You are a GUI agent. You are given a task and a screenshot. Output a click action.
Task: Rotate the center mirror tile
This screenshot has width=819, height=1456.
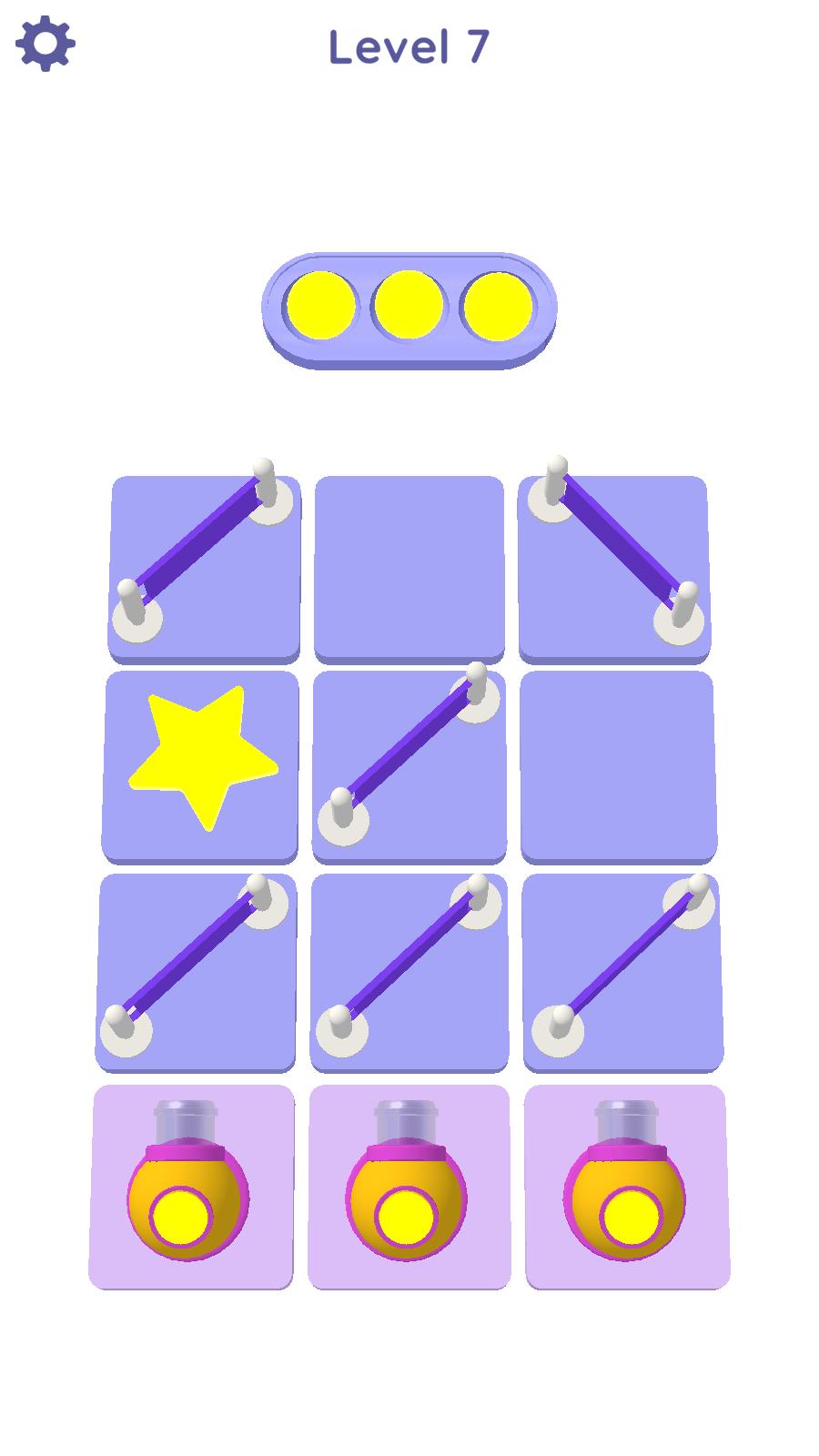[409, 766]
